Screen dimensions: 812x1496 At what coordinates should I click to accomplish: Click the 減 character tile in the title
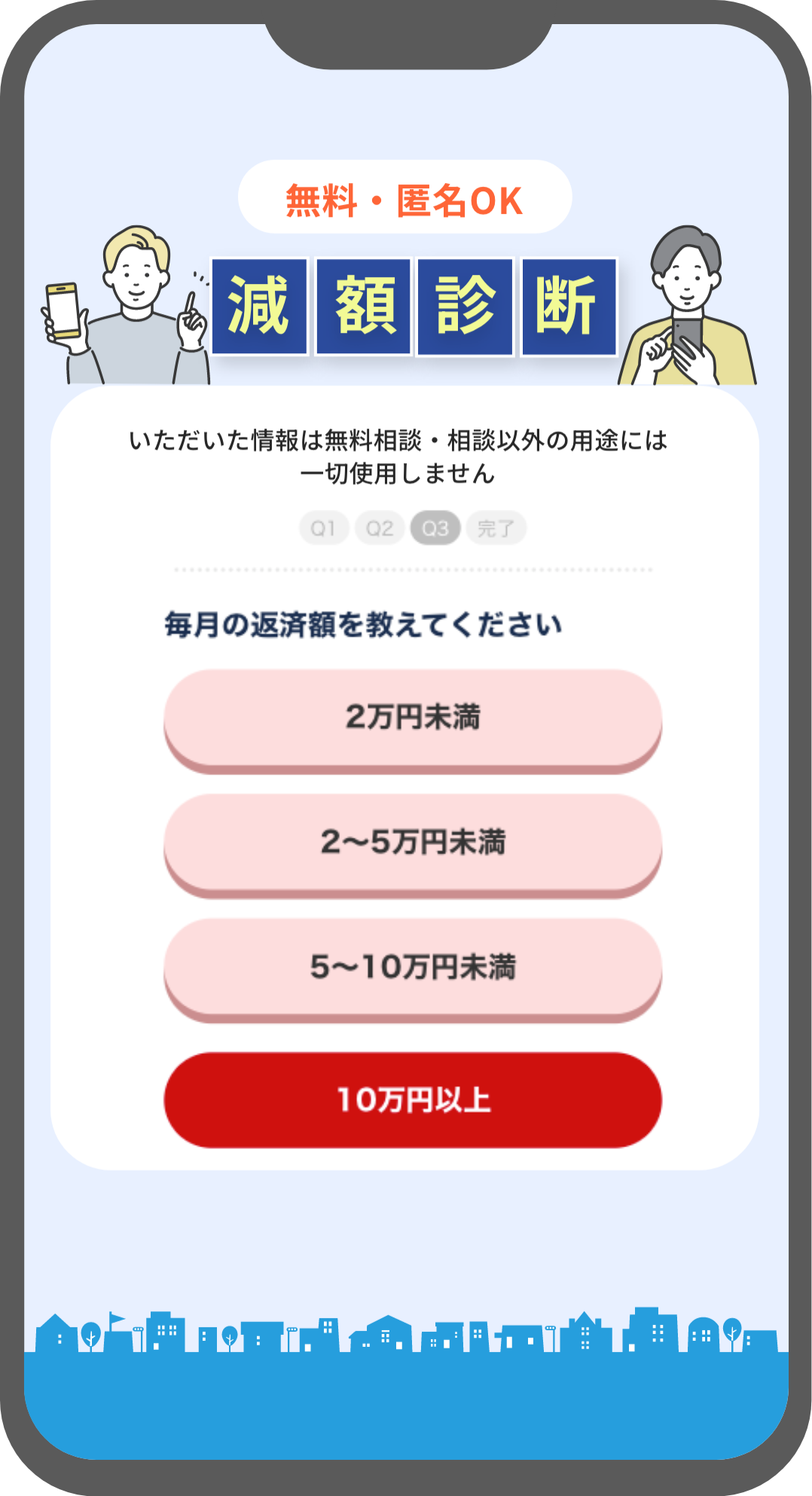point(260,306)
